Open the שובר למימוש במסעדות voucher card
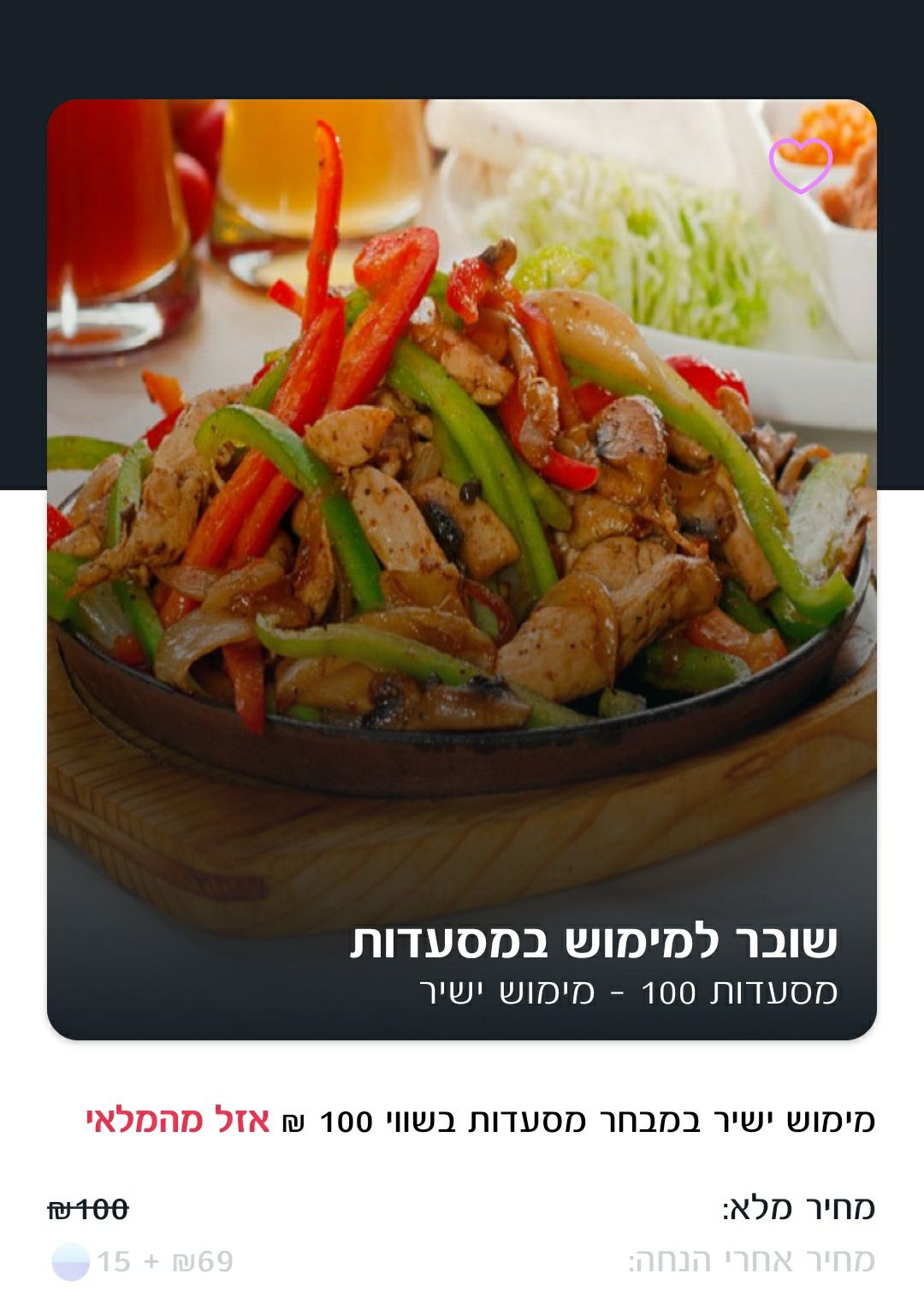The height and width of the screenshot is (1309, 924). 462,569
